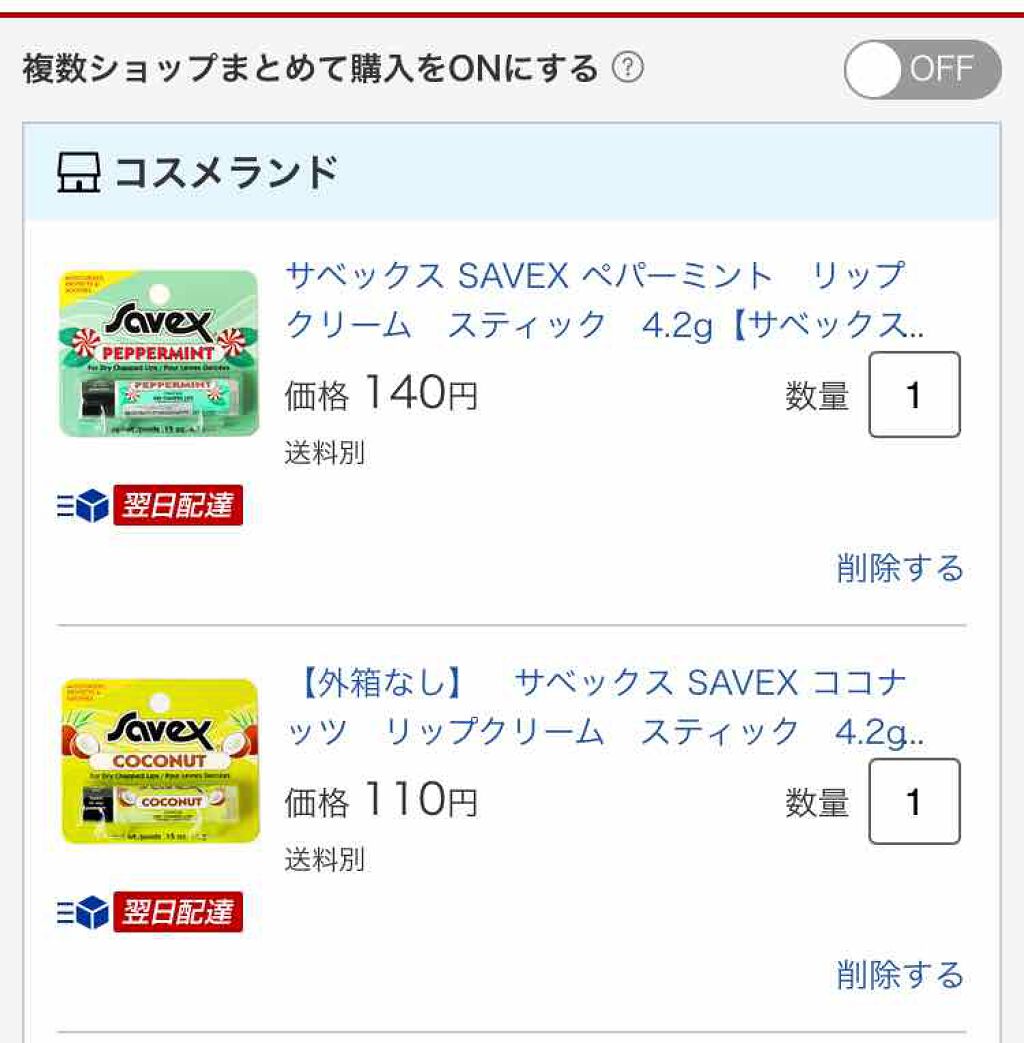This screenshot has width=1024, height=1043.
Task: Remove the ココナッツ lip balm from cart
Action: click(x=899, y=974)
